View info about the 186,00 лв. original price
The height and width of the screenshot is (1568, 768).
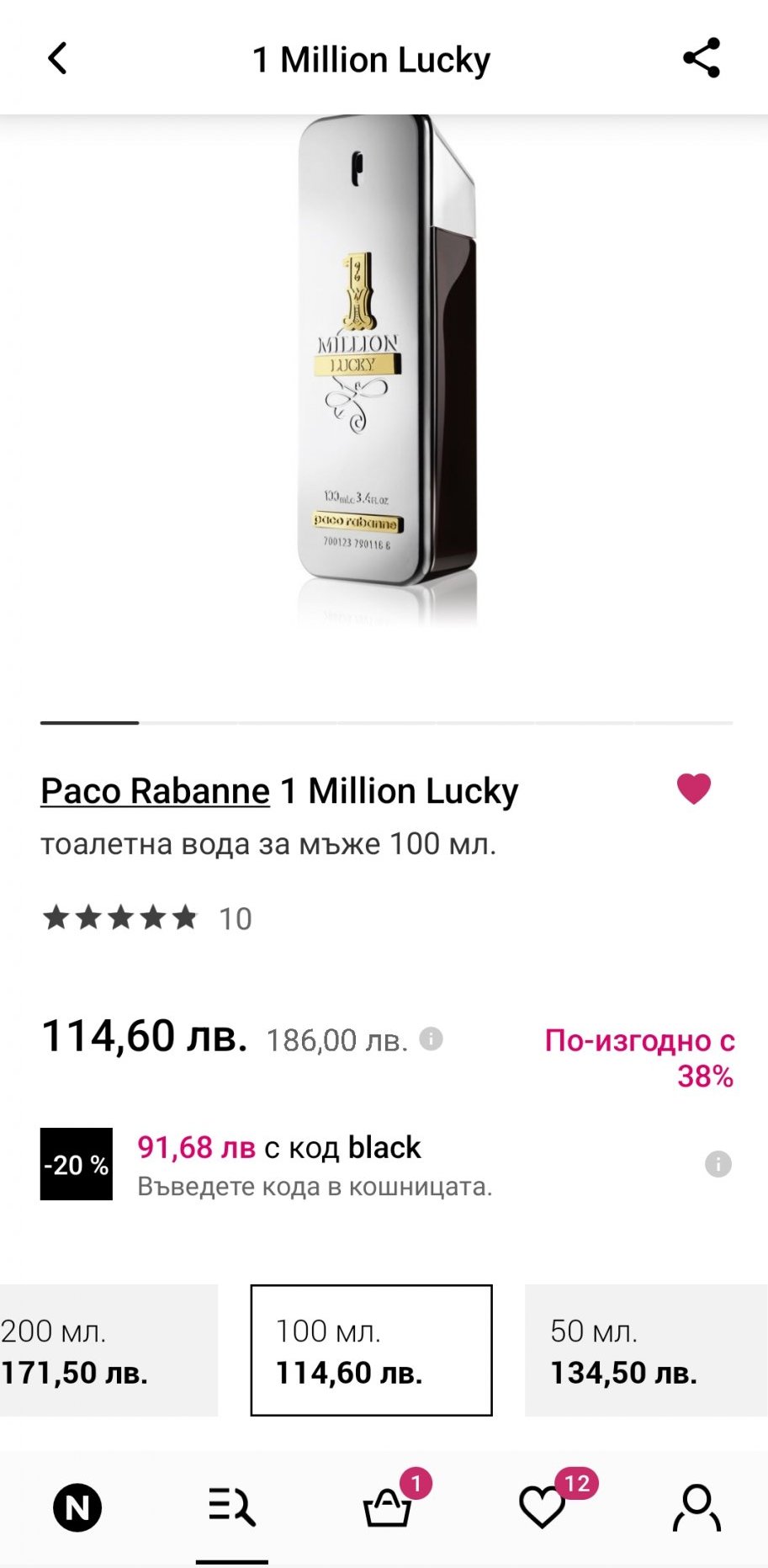pyautogui.click(x=432, y=1039)
